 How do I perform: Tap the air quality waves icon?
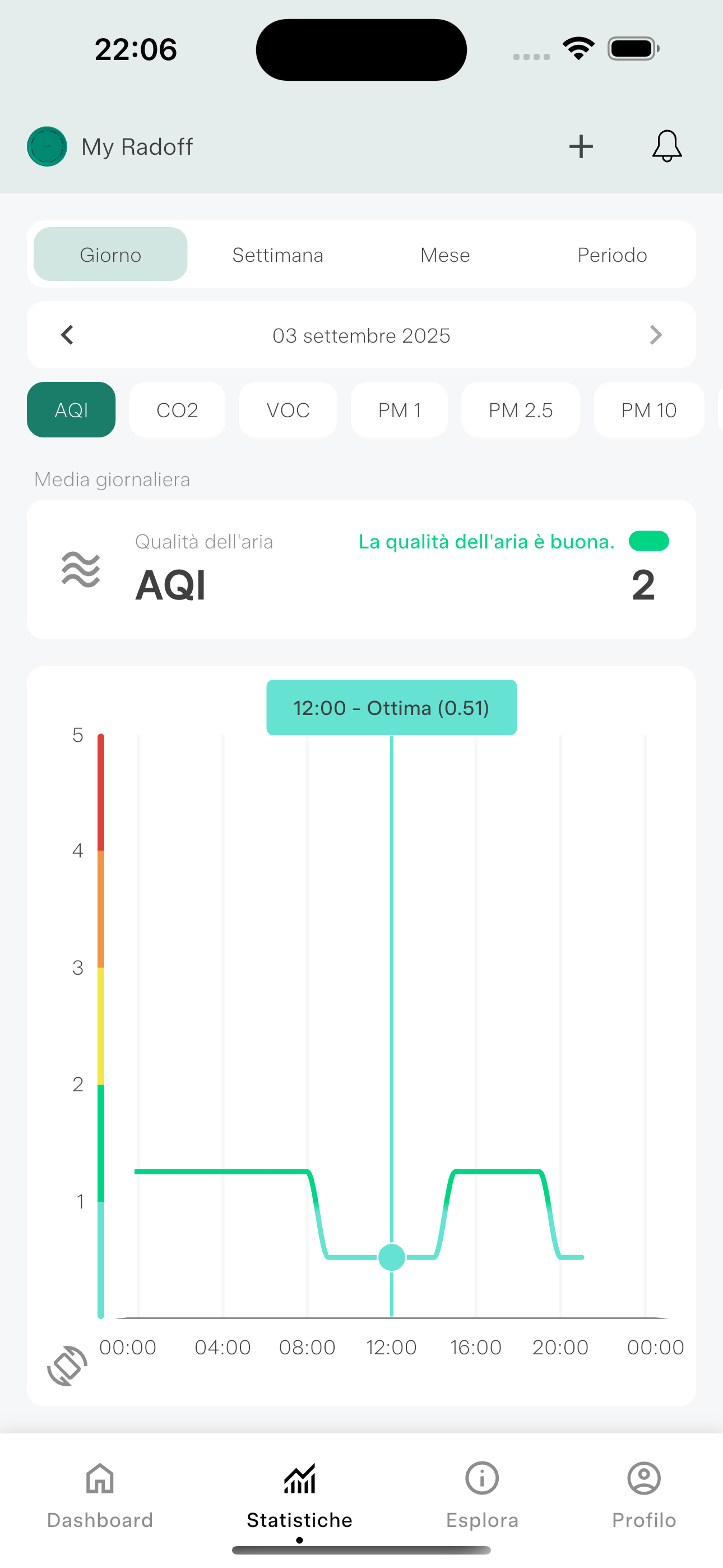(x=81, y=571)
